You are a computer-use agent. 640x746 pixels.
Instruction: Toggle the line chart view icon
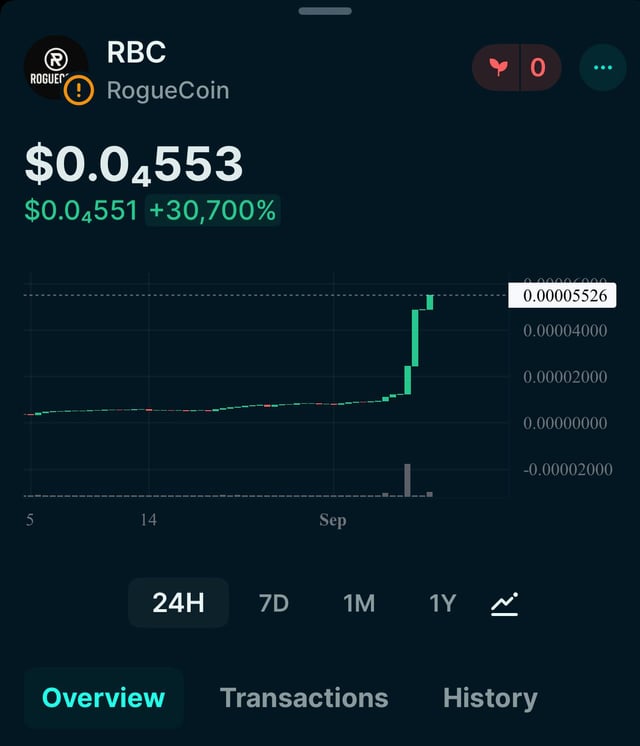pos(505,603)
